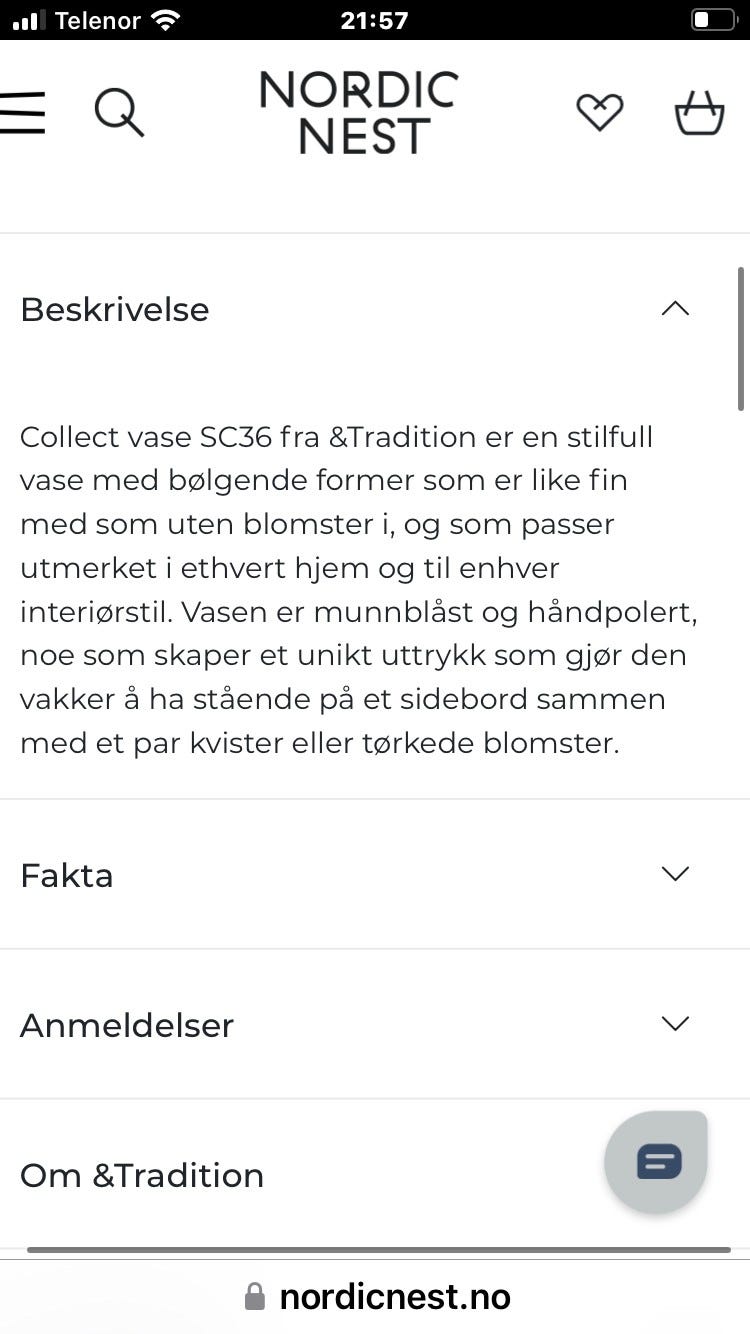Screen dimensions: 750x1334
Task: Click the Telenor carrier label
Action: 93,17
